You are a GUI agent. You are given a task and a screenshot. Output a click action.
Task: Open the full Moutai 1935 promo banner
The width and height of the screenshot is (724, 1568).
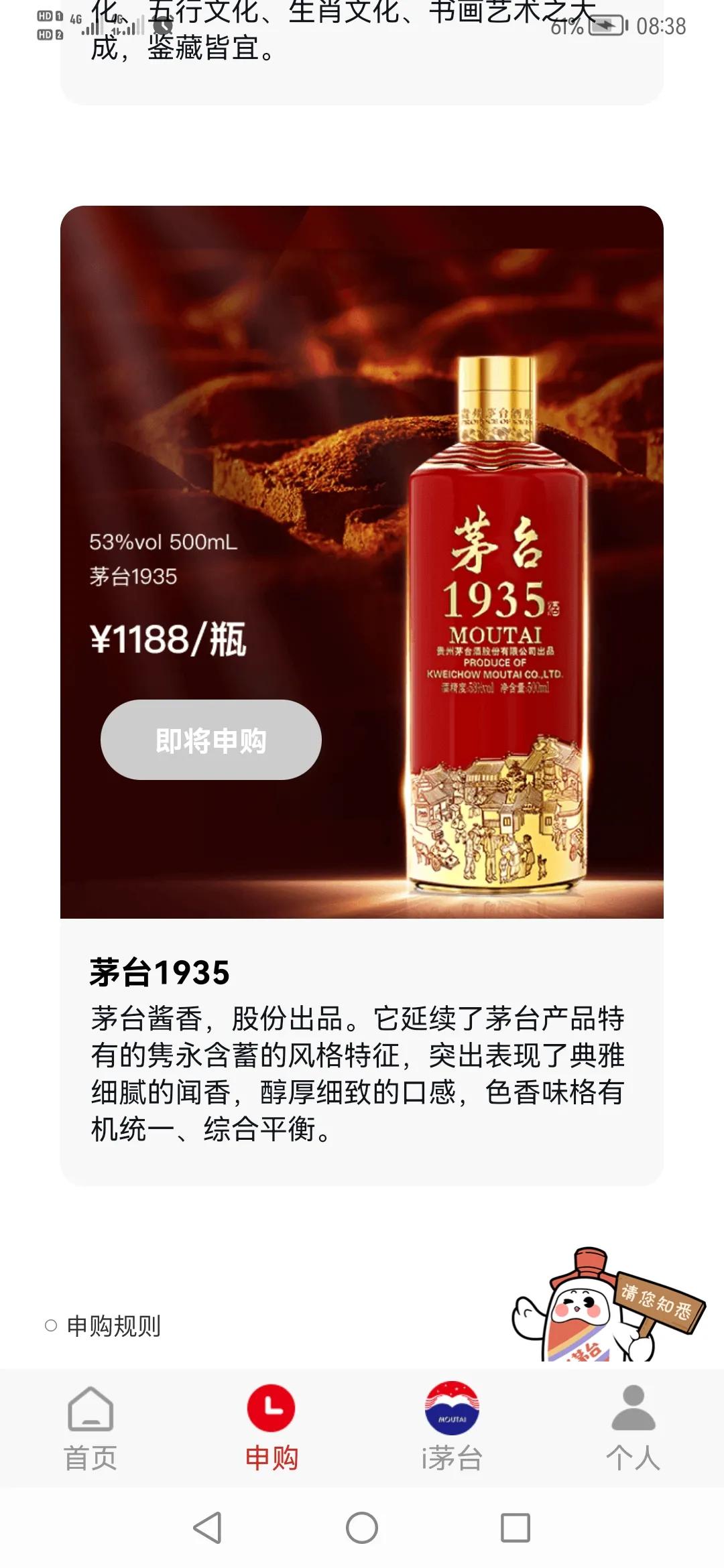(x=362, y=563)
